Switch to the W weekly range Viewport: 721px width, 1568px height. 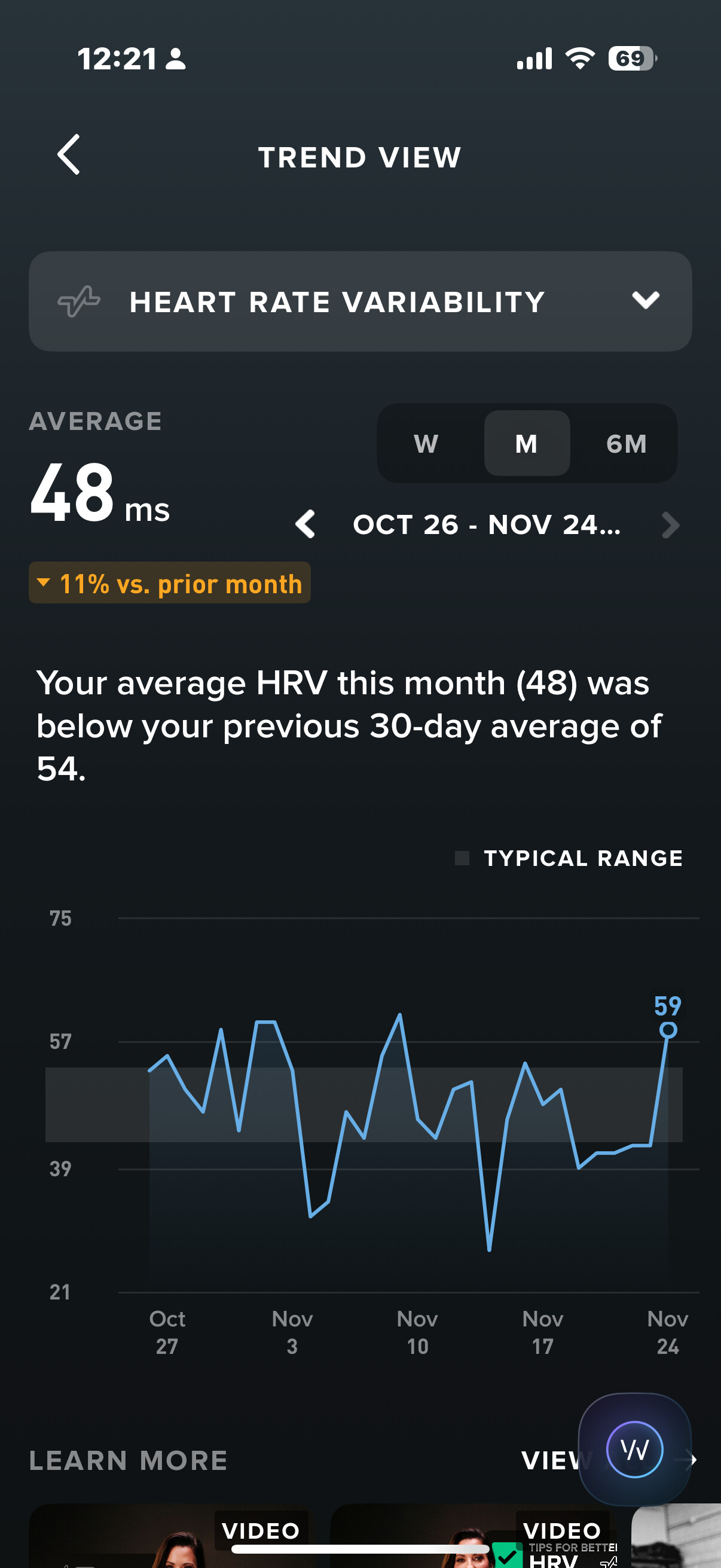pyautogui.click(x=426, y=444)
